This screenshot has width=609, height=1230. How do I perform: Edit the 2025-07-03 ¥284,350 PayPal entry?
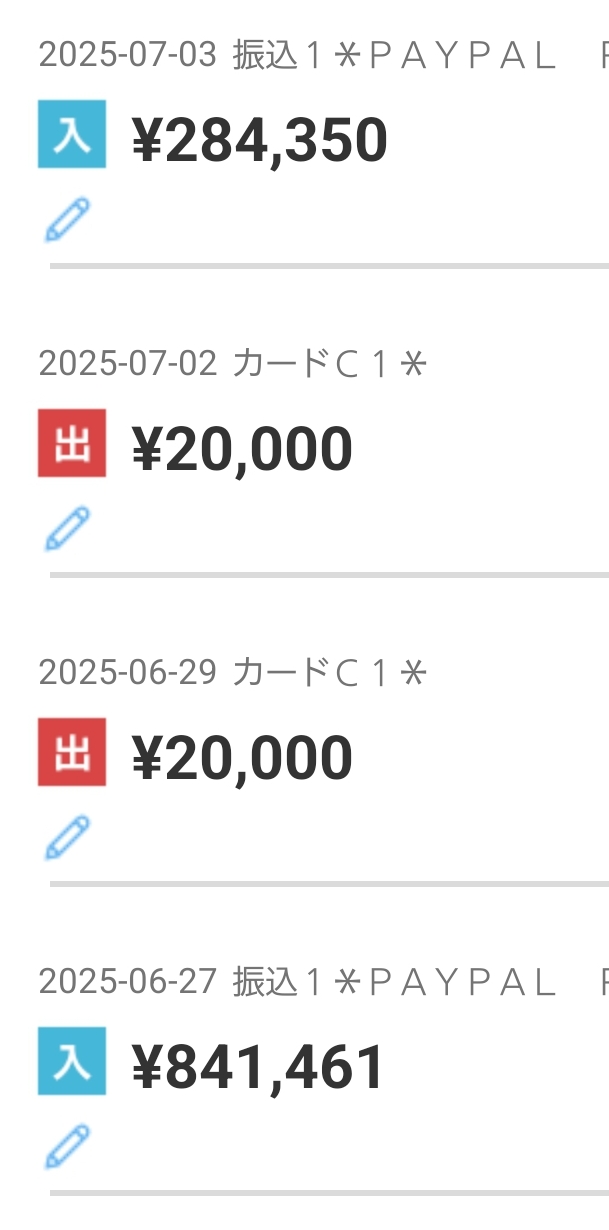tap(67, 220)
